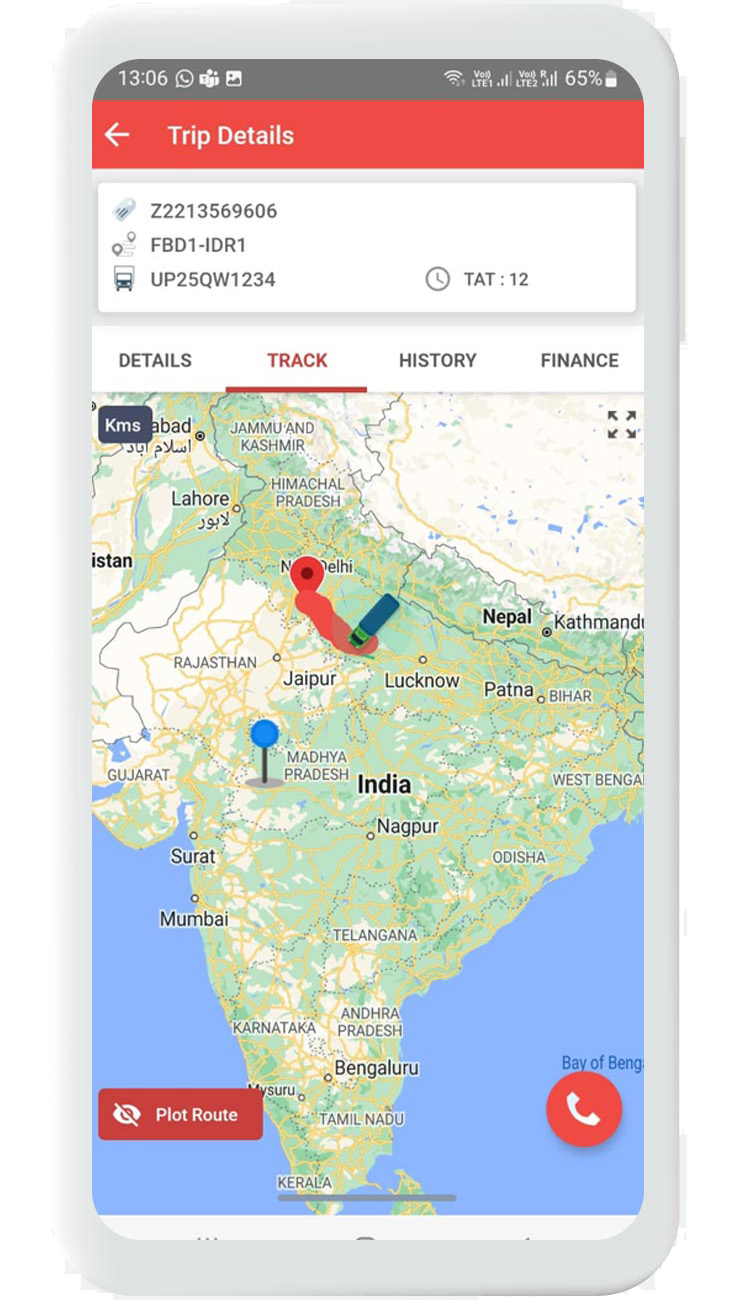
Task: Tap the truck marker on the map
Action: pos(373,620)
